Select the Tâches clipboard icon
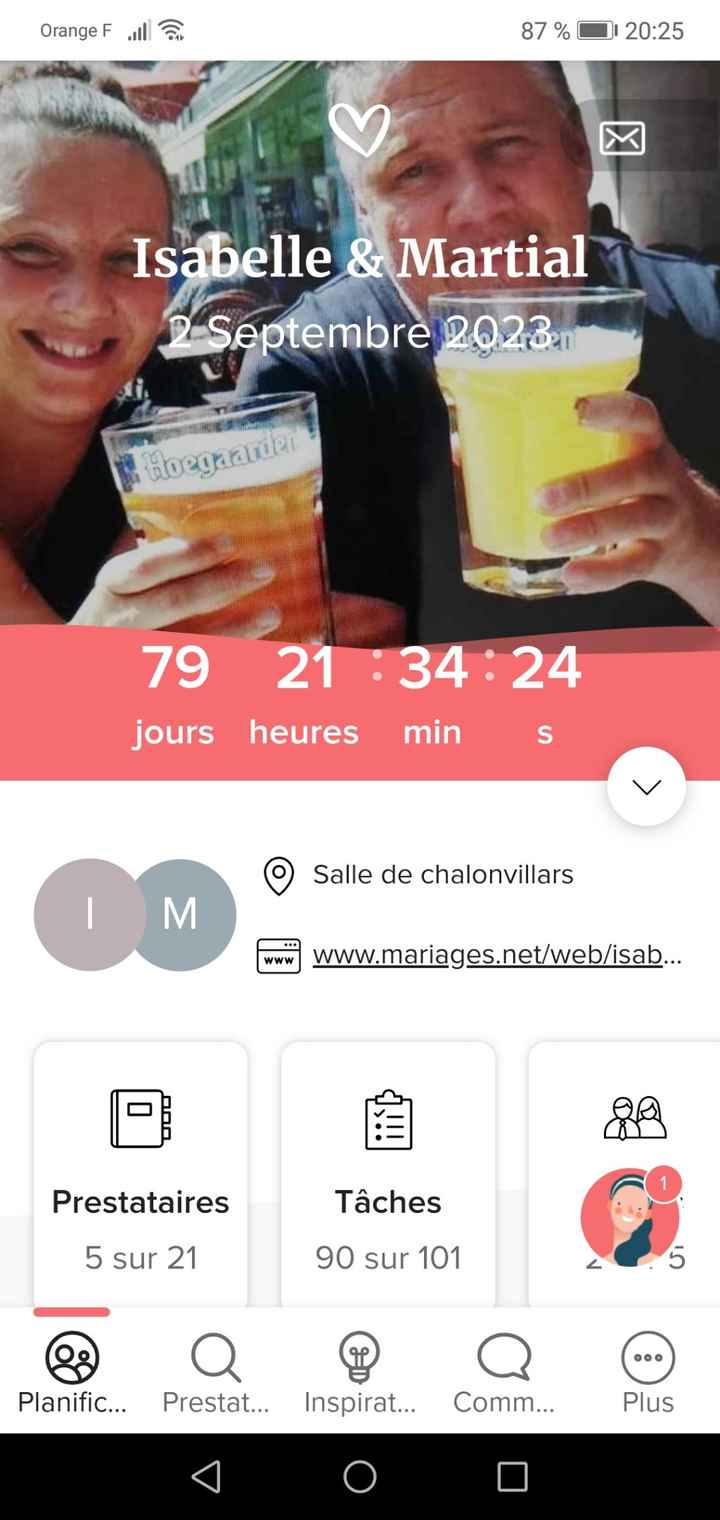Viewport: 720px width, 1520px height. [x=388, y=1120]
